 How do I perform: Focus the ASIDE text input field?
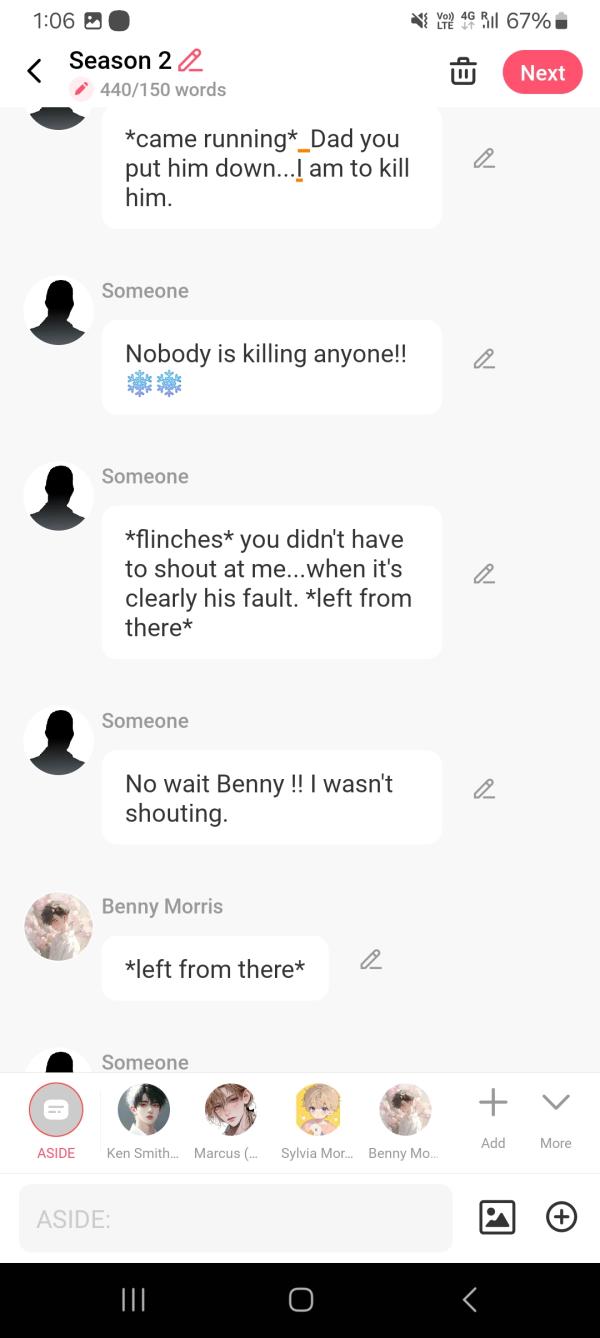click(235, 1218)
